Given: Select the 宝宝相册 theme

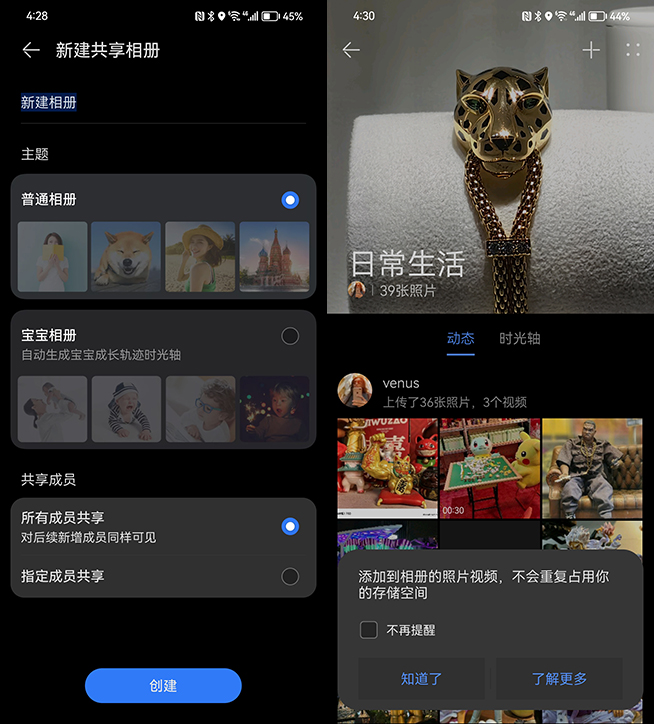Looking at the screenshot, I should pos(290,336).
